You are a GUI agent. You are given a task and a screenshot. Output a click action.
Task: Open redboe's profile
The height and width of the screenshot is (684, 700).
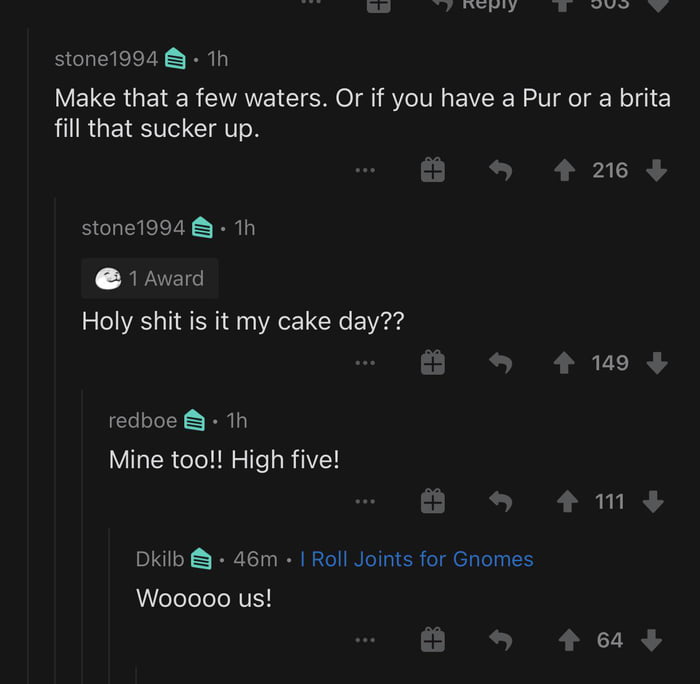point(142,420)
